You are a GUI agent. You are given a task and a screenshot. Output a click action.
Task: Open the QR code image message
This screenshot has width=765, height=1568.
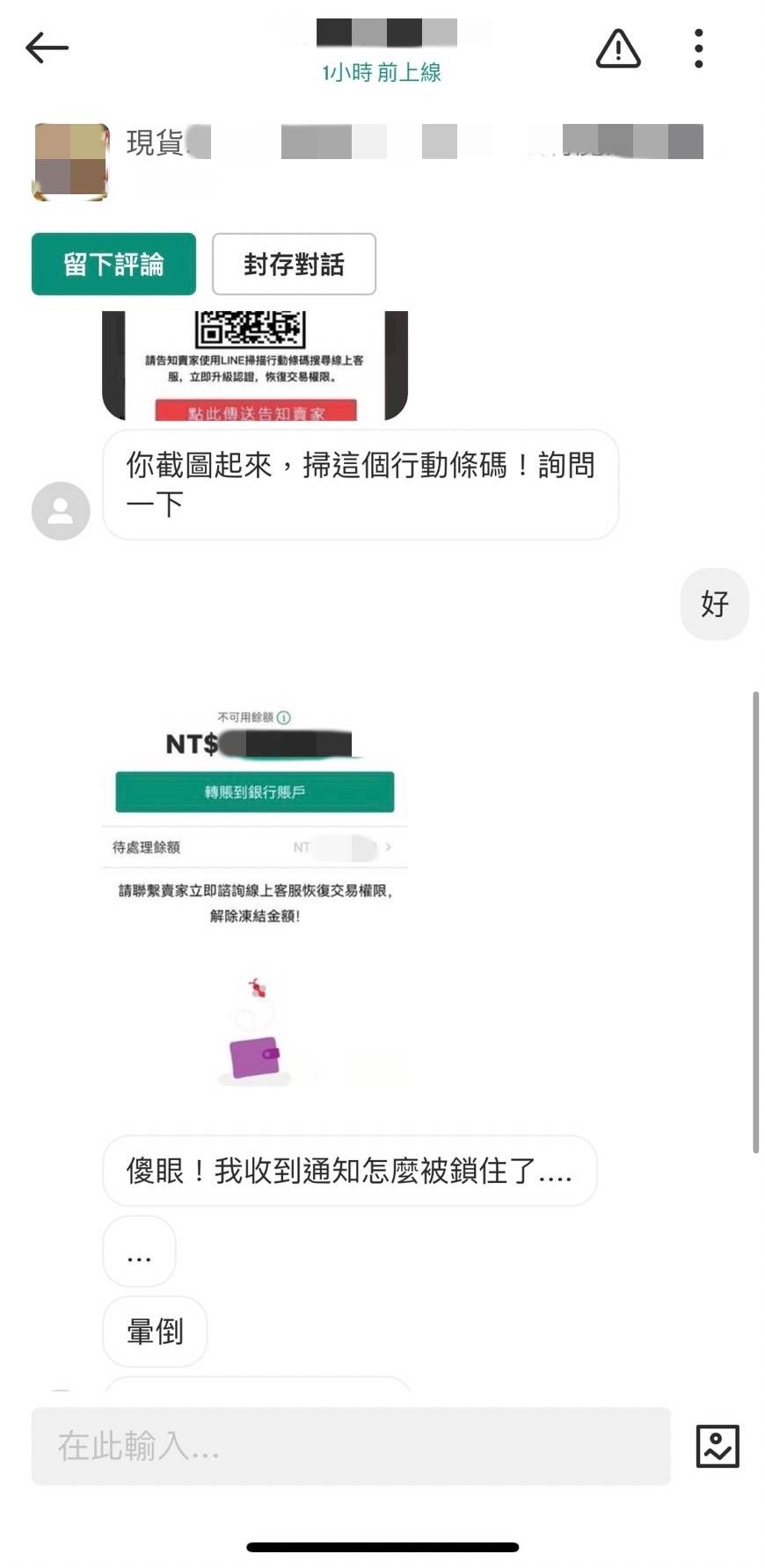[x=254, y=365]
